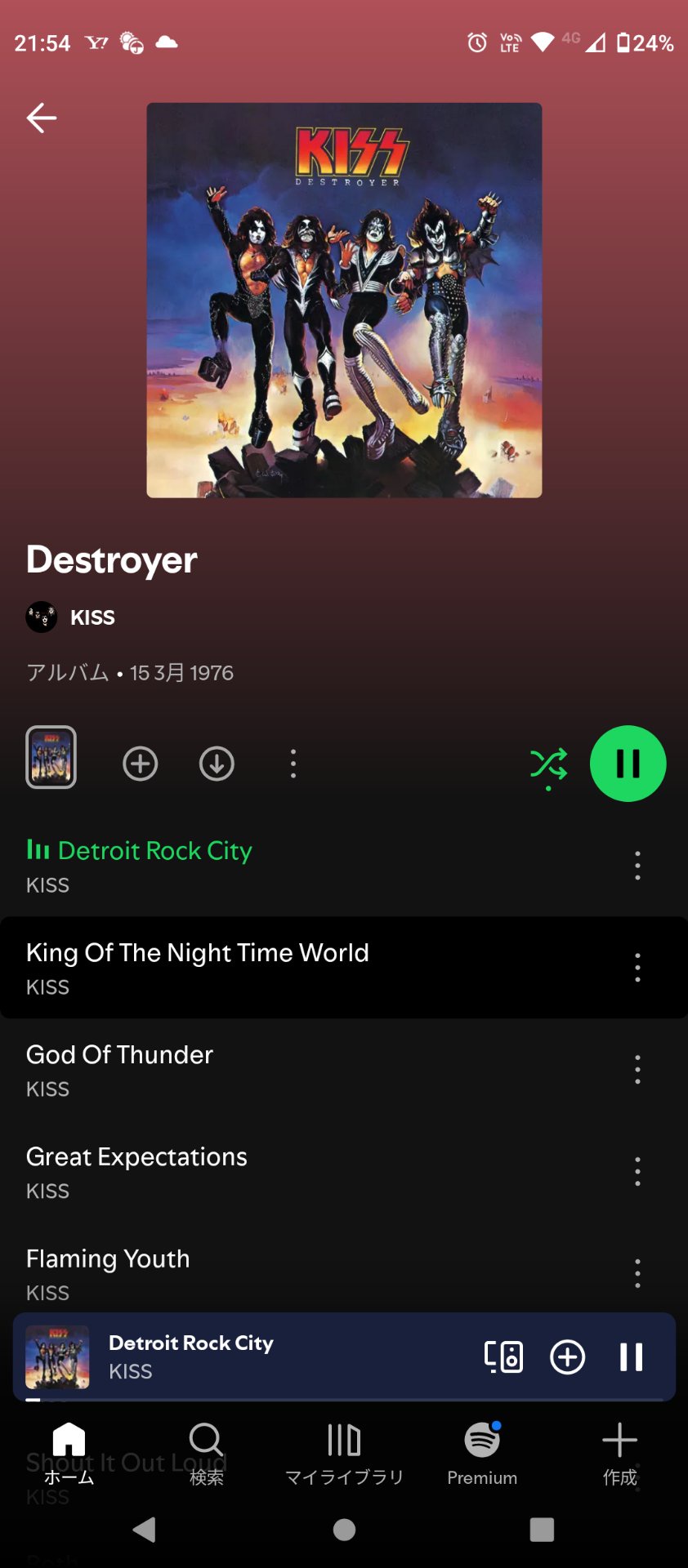The width and height of the screenshot is (688, 1568).
Task: Add the Destroyer album to library
Action: pyautogui.click(x=141, y=764)
